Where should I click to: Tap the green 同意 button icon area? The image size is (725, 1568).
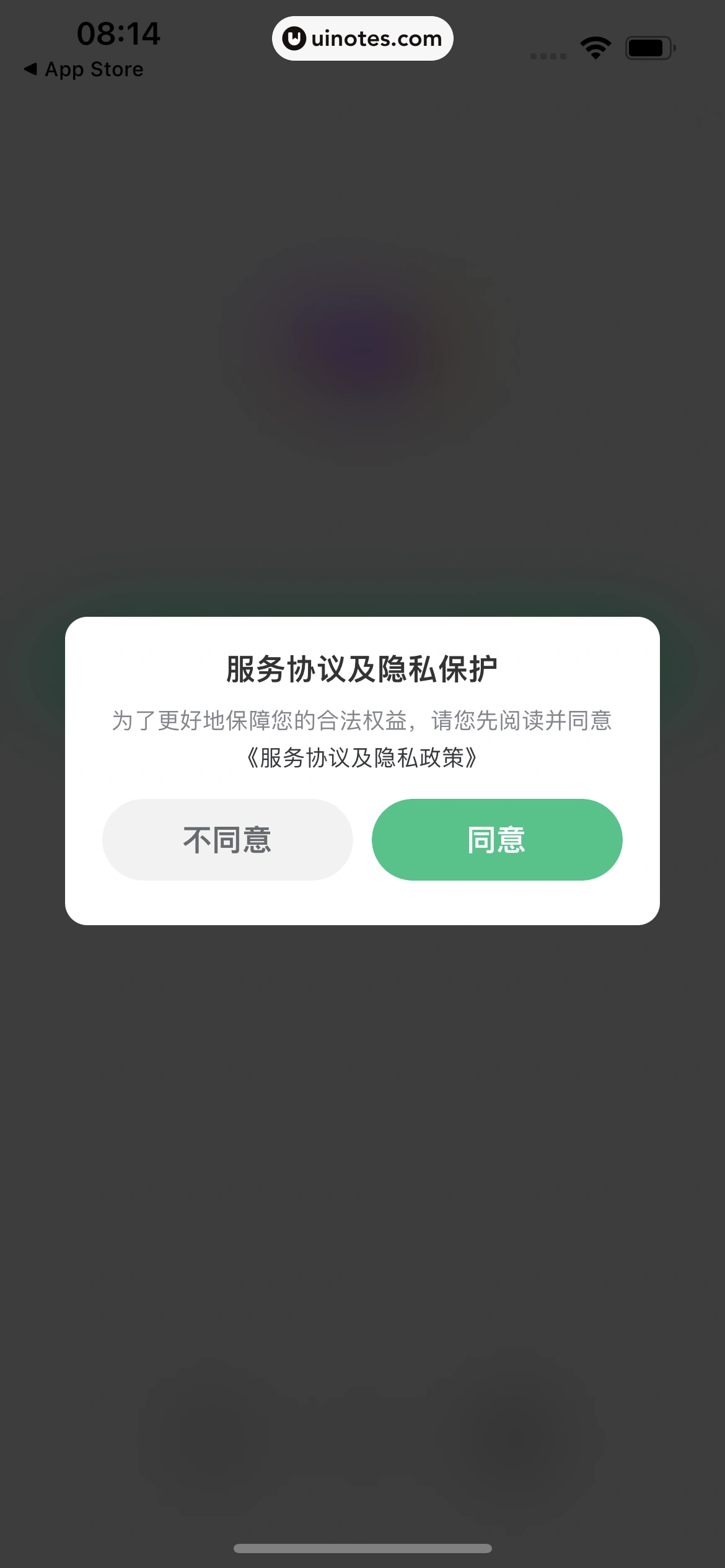pos(497,840)
